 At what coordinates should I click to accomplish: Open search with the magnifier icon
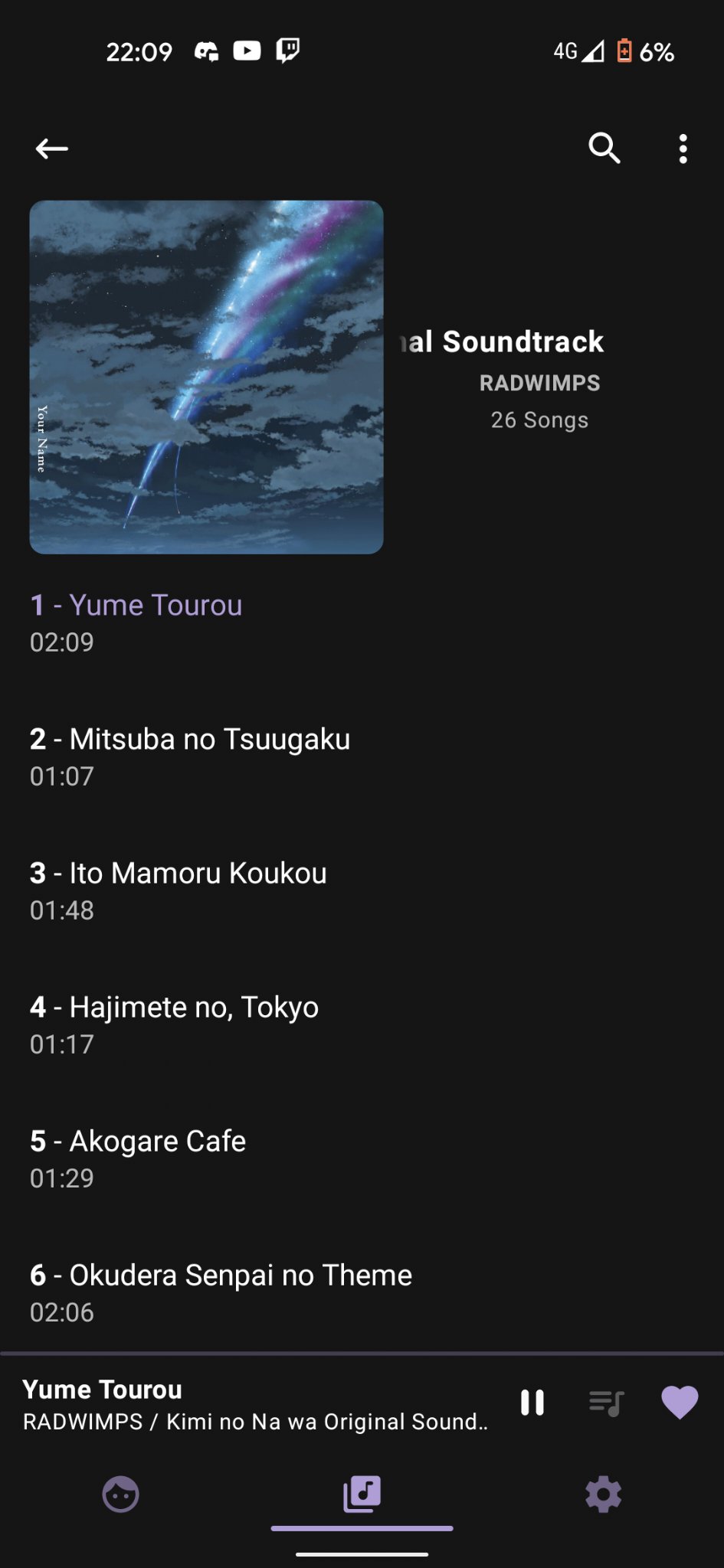[x=604, y=148]
